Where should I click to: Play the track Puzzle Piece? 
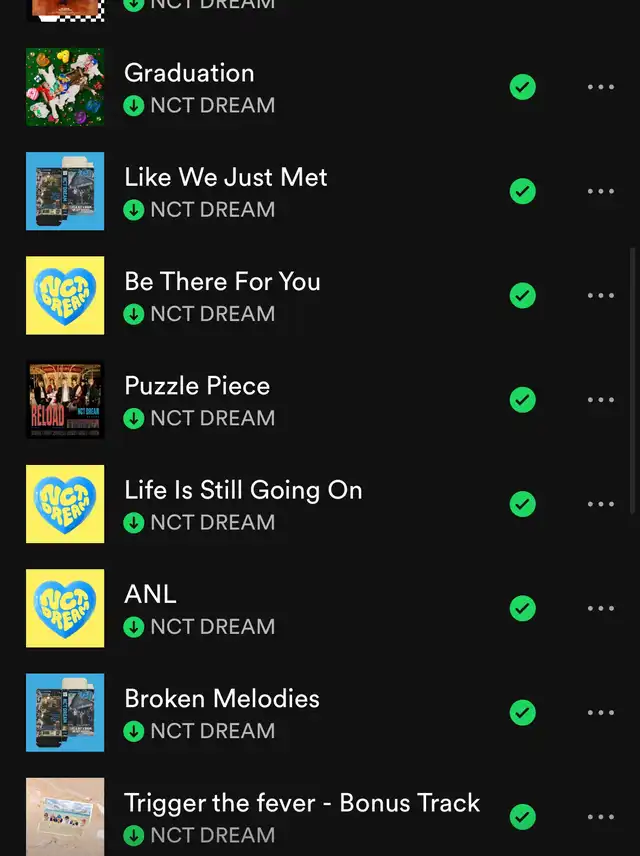(x=197, y=386)
